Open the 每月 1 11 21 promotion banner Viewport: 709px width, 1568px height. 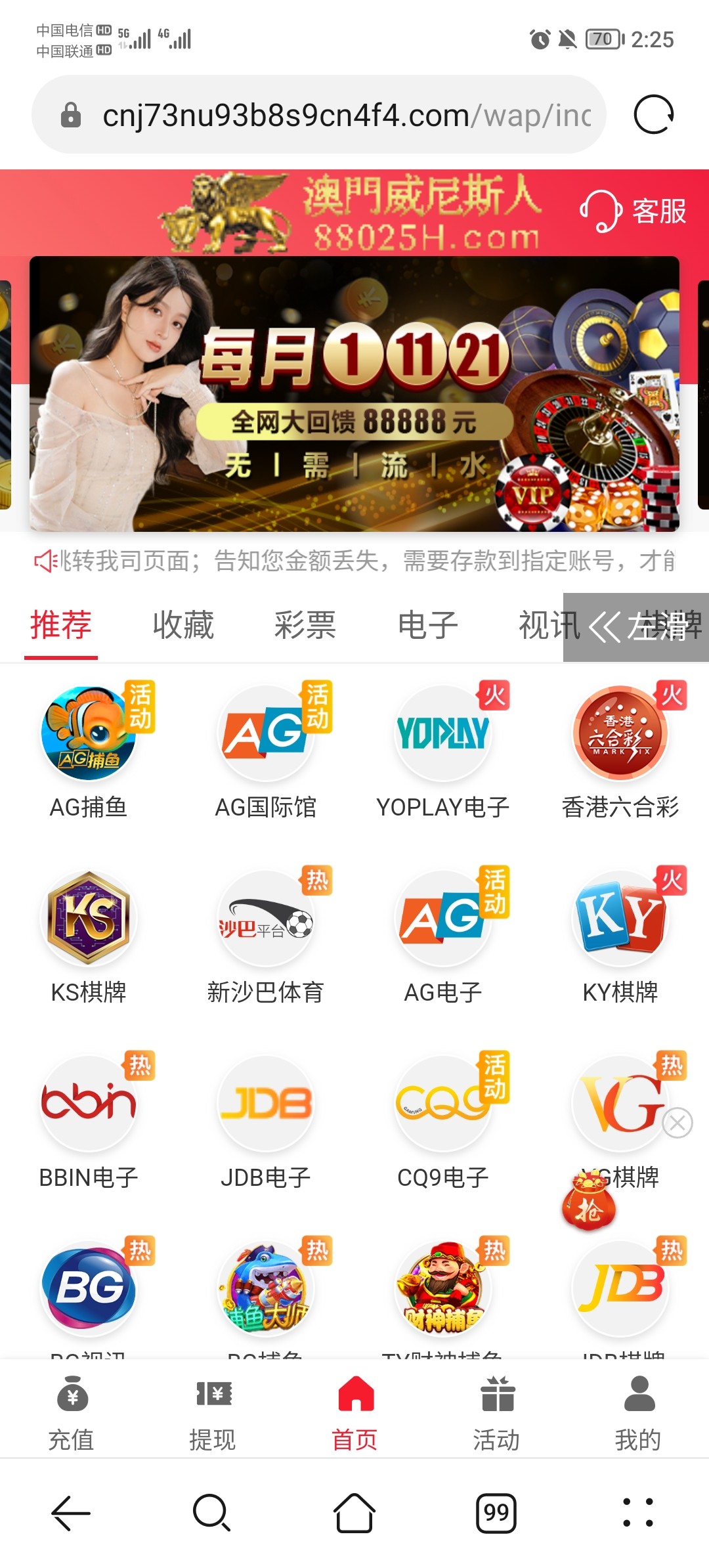pos(354,394)
